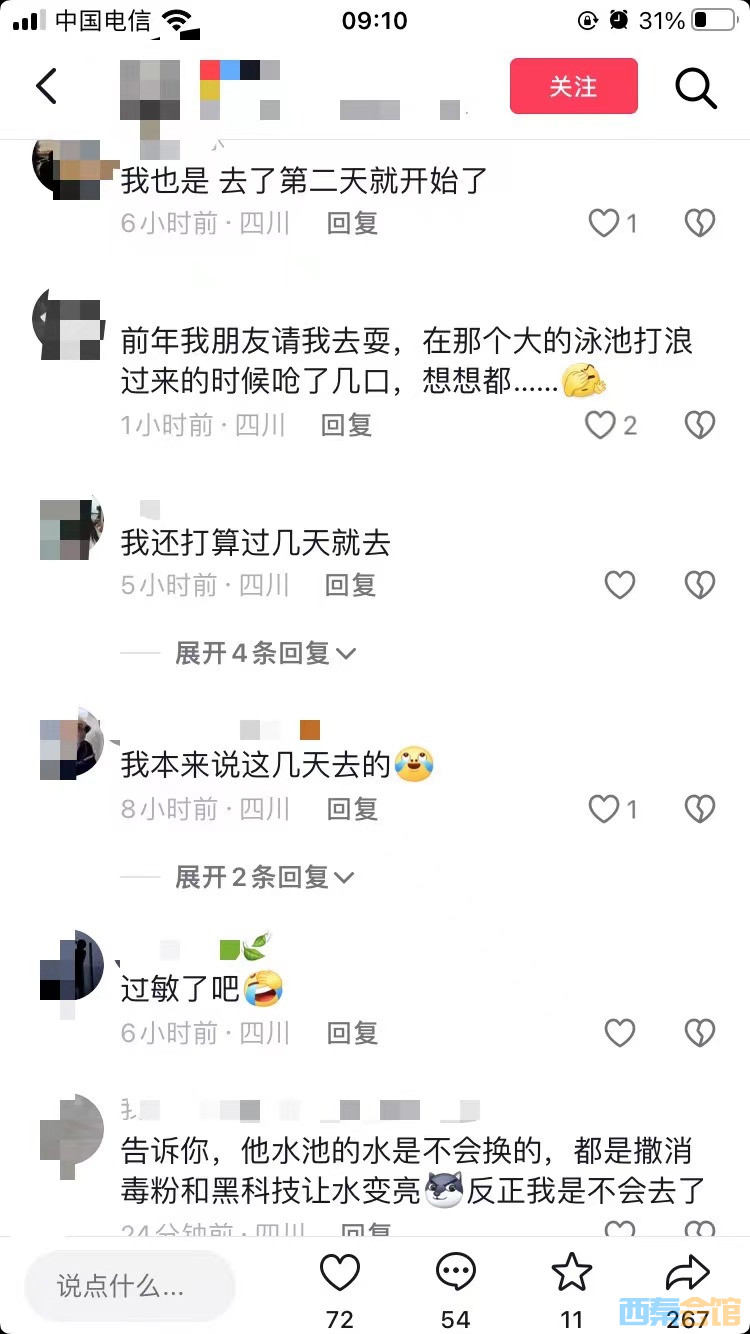The height and width of the screenshot is (1334, 750).
Task: Like the comment 我本来说这几天去的
Action: coord(604,808)
